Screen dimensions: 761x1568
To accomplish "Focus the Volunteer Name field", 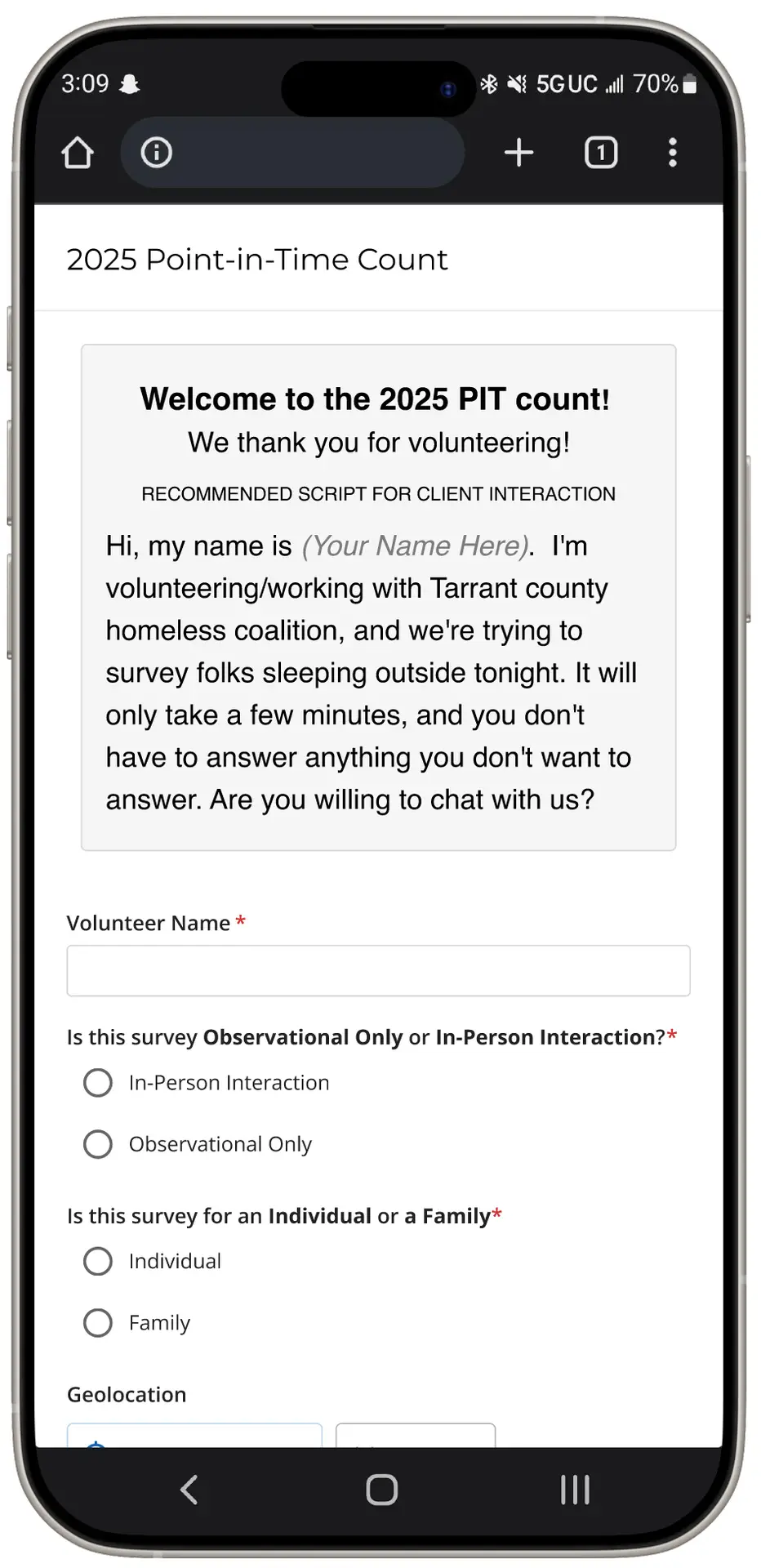I will (x=378, y=970).
